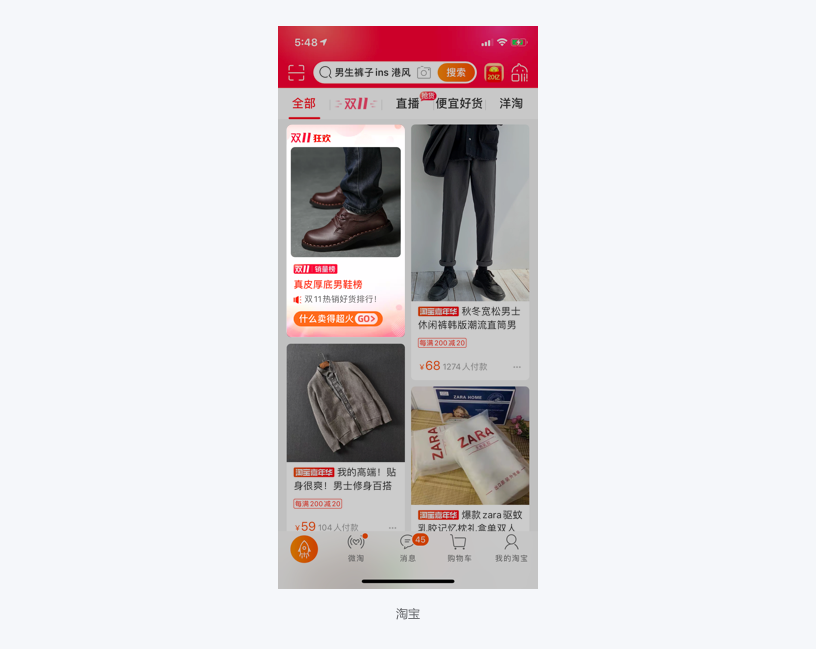Image resolution: width=816 pixels, height=649 pixels.
Task: Switch to the 双11 tab
Action: pos(355,104)
